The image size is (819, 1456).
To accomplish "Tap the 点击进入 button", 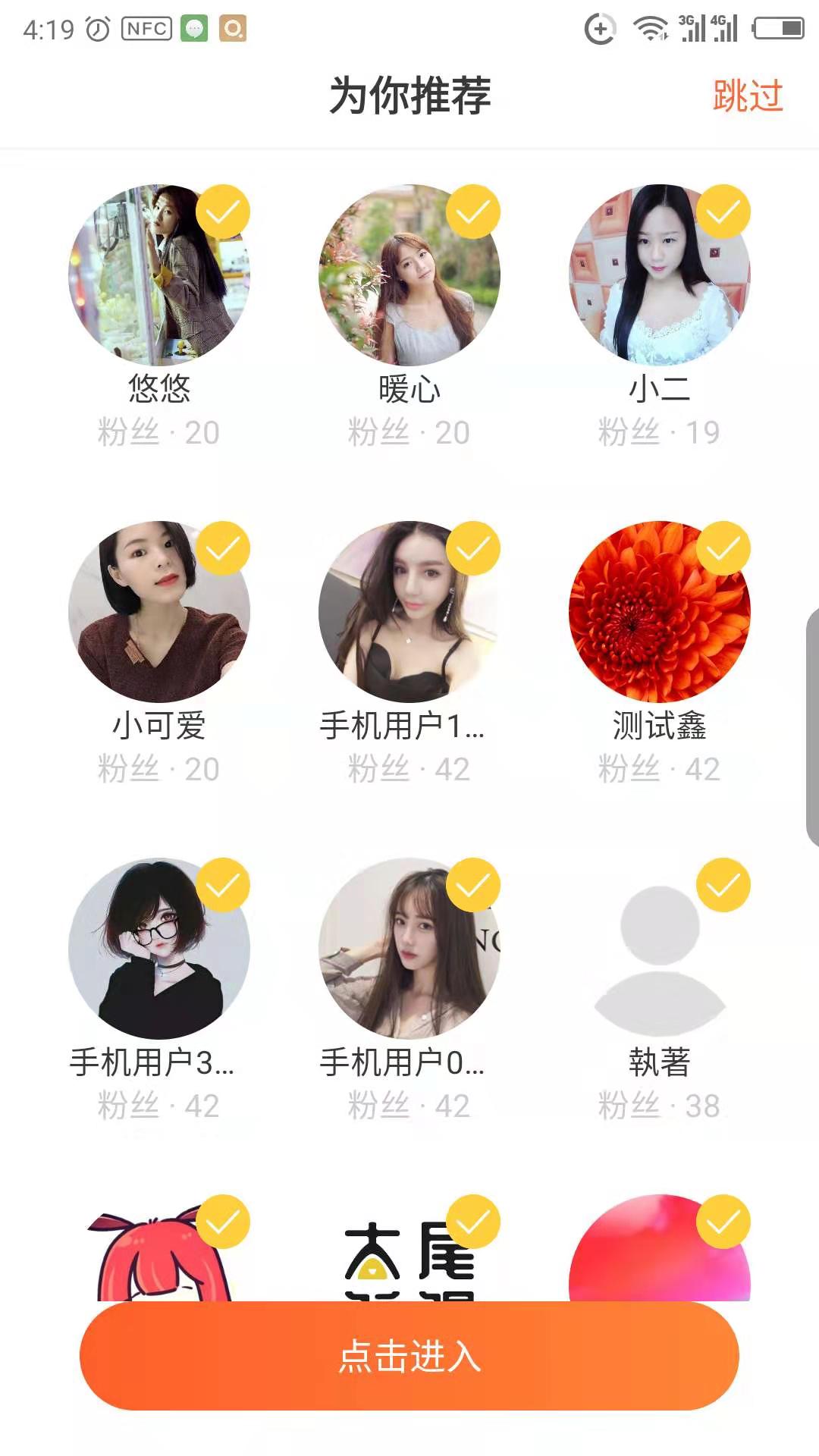I will (409, 1356).
